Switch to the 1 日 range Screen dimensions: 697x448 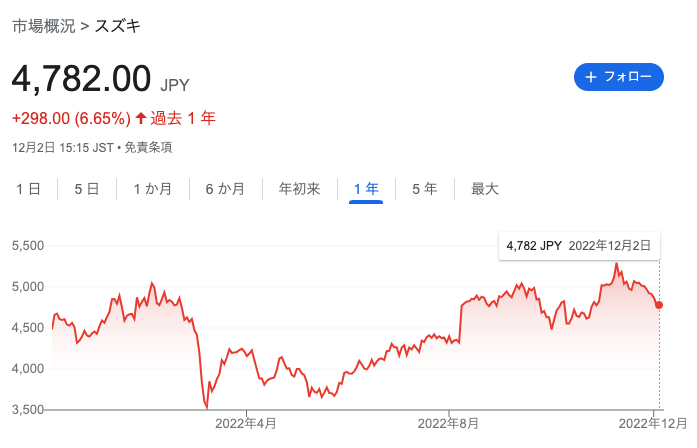point(28,188)
